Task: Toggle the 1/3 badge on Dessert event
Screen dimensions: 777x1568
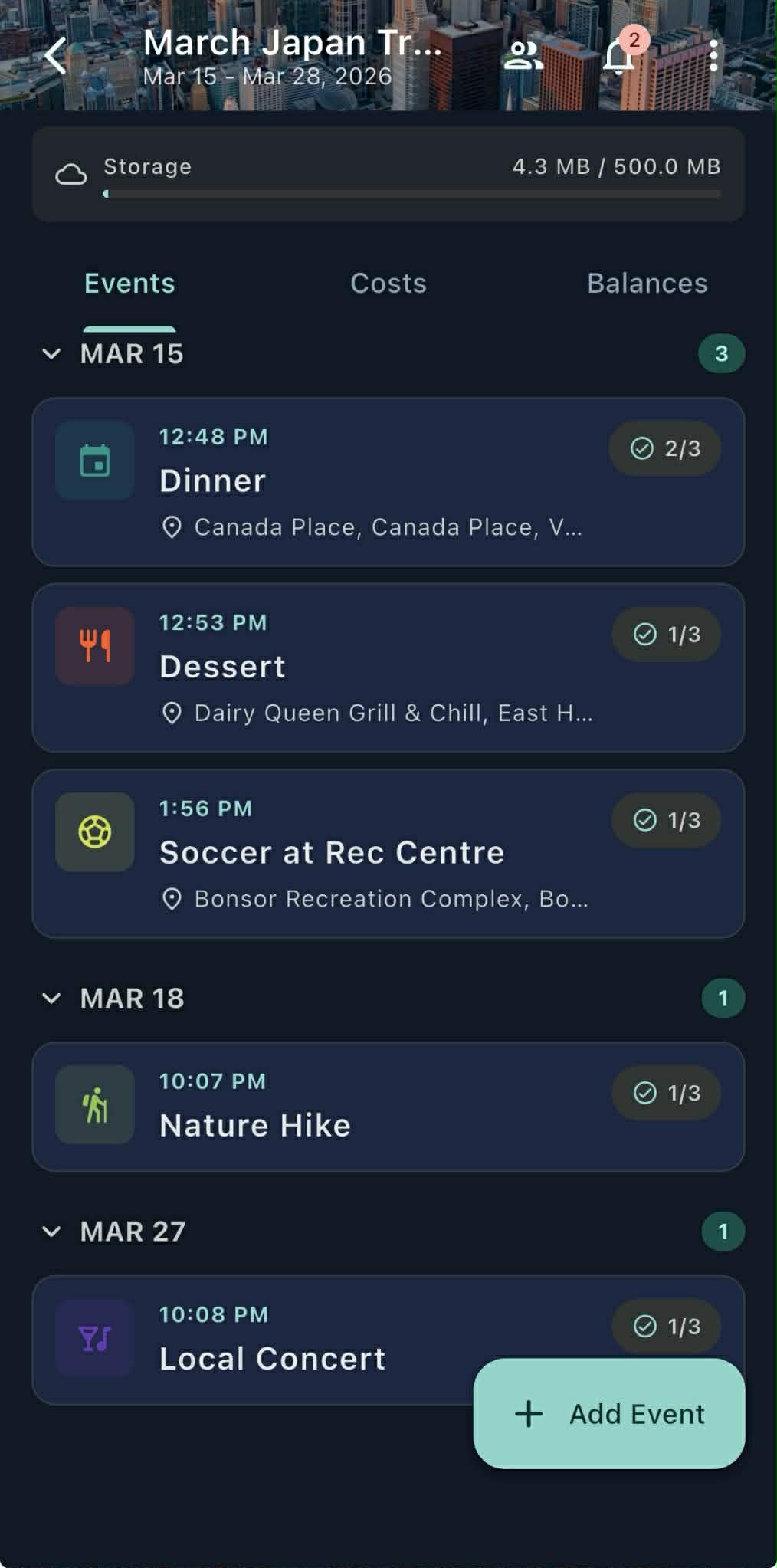Action: [x=665, y=635]
